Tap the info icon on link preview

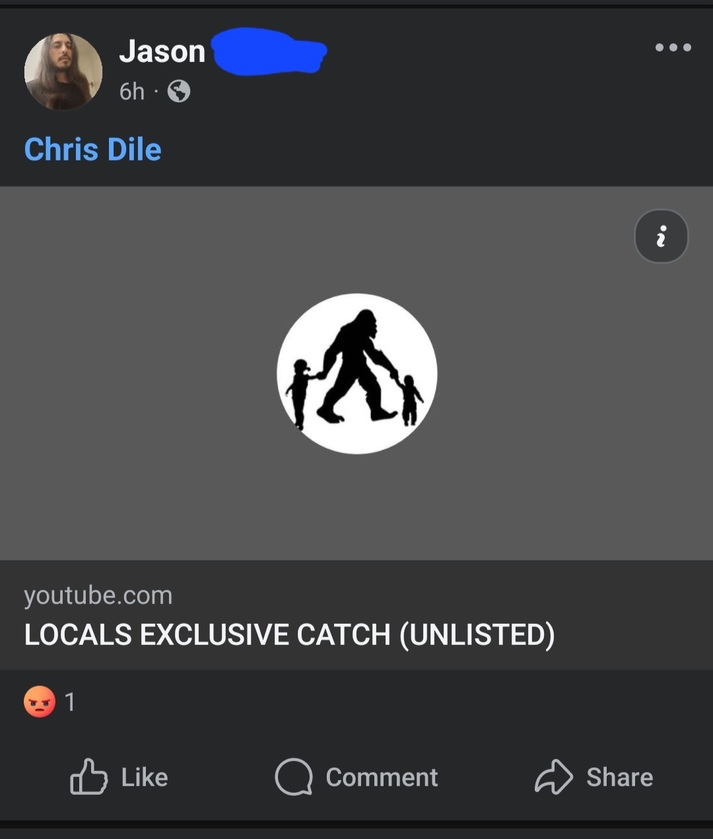[x=661, y=237]
